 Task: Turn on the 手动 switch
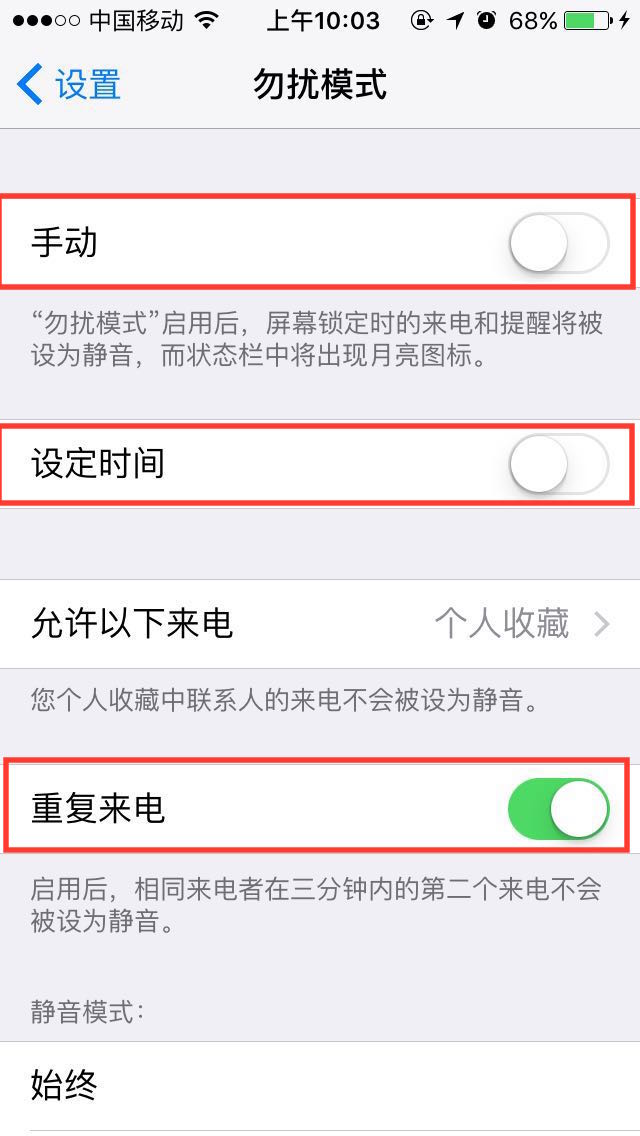tap(558, 243)
